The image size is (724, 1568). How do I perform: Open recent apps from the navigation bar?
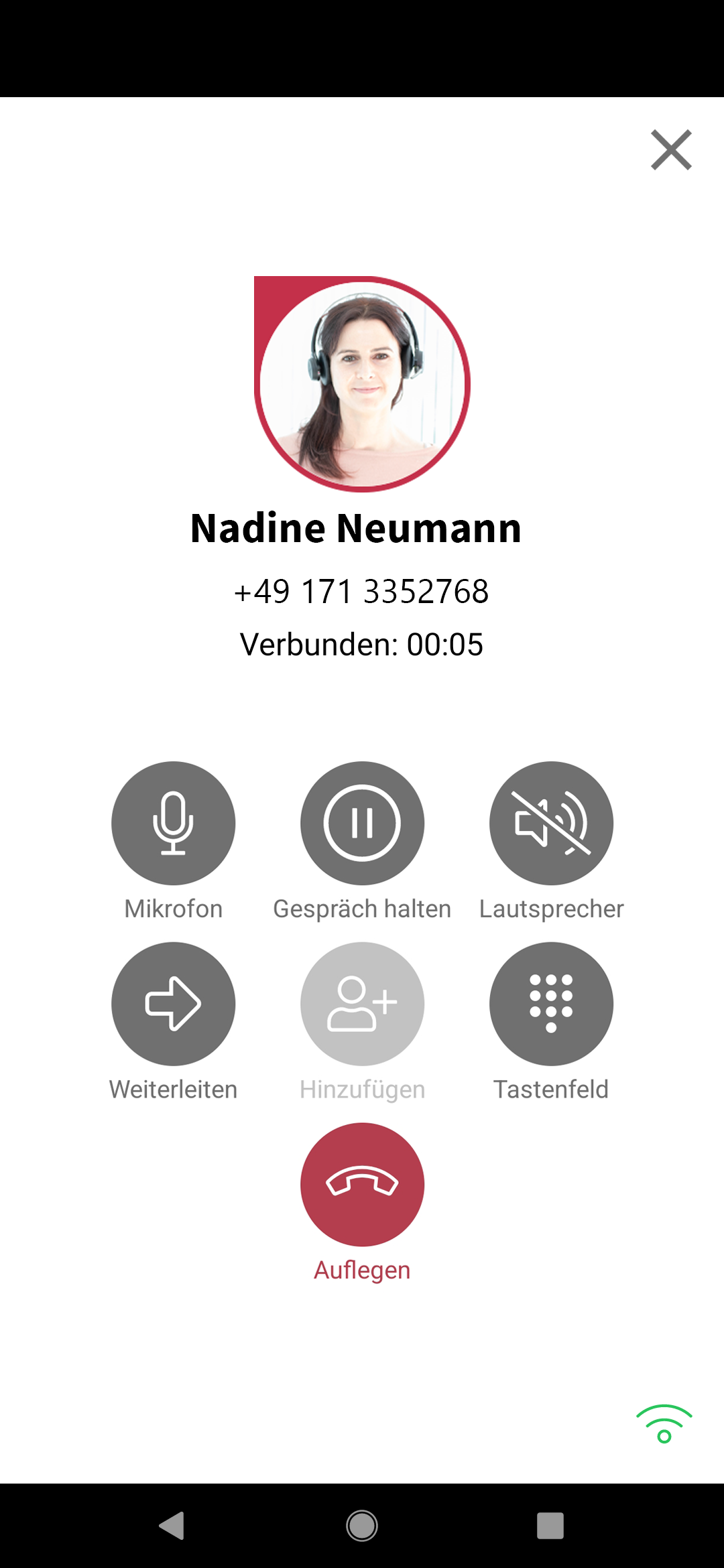550,1526
